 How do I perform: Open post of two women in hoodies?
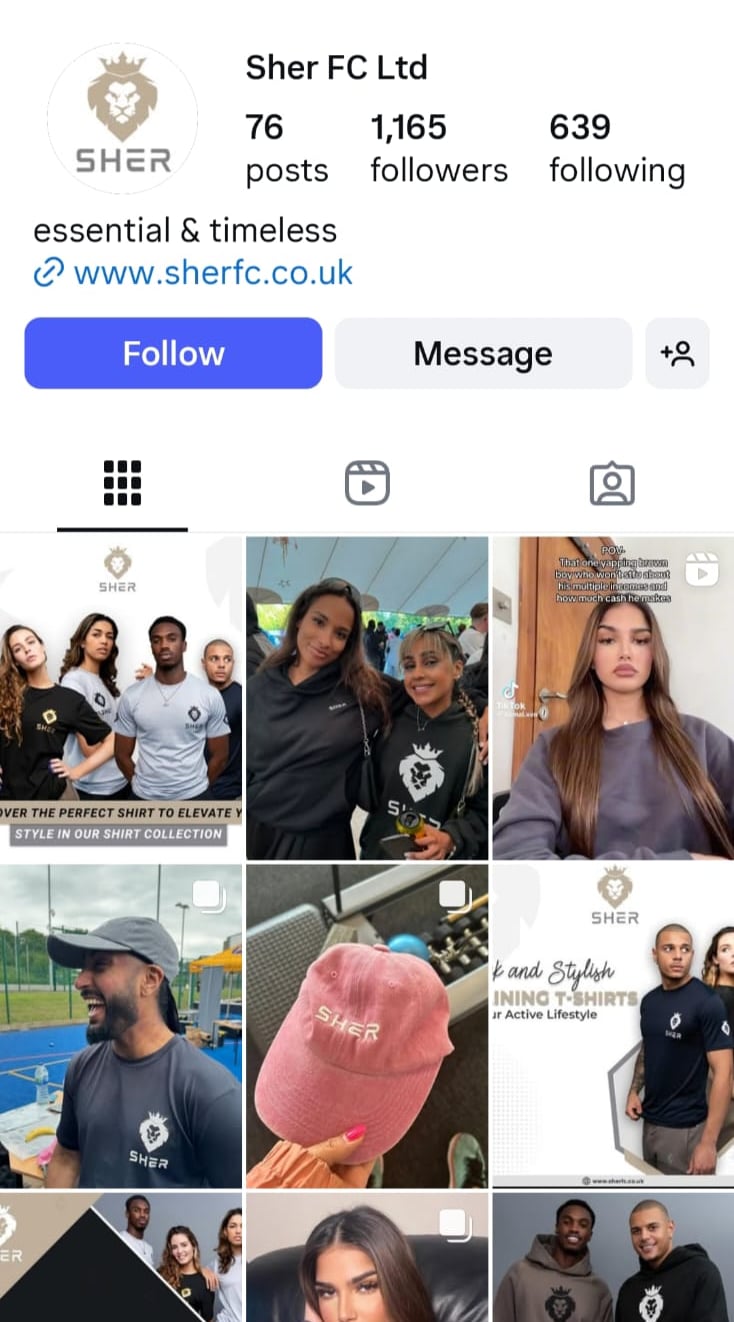pos(367,698)
